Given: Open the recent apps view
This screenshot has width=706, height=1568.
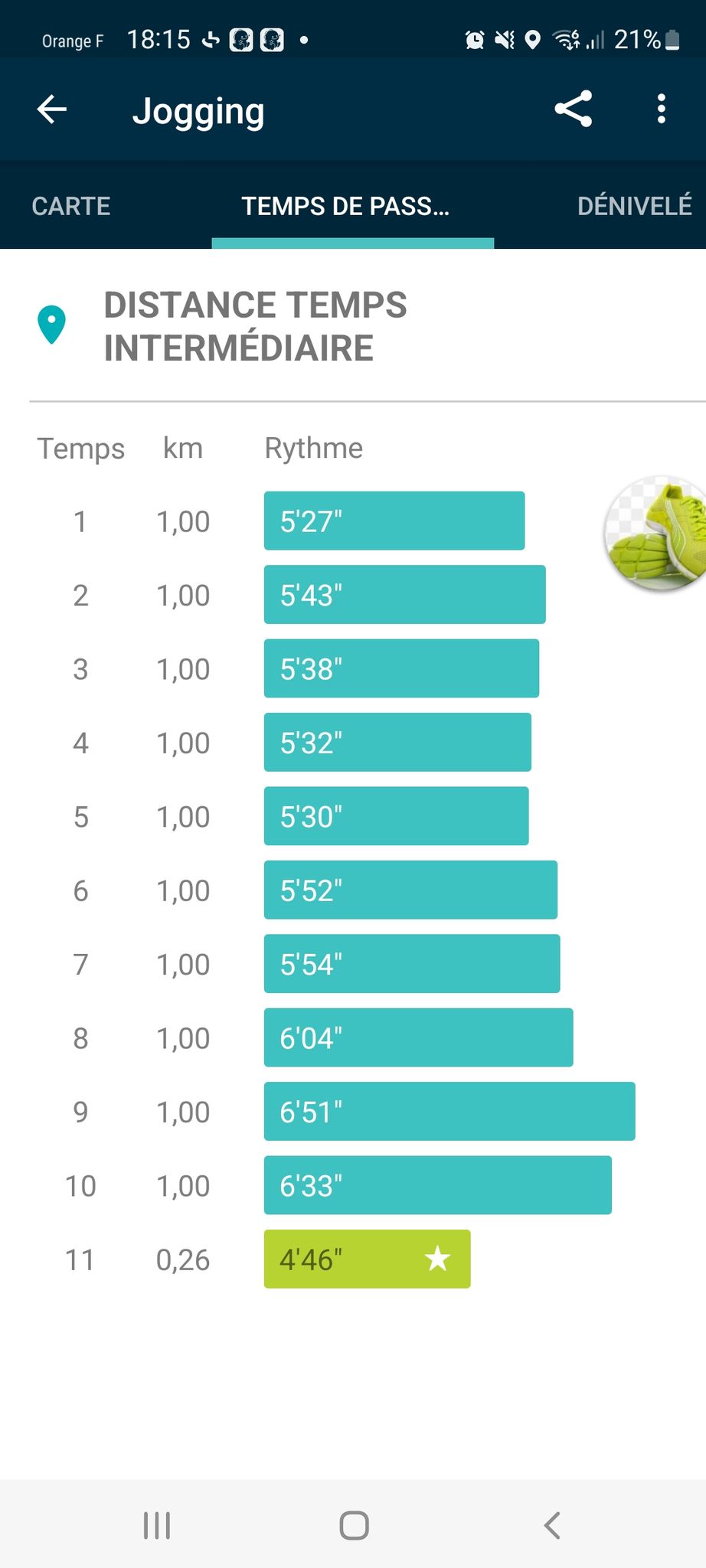Looking at the screenshot, I should 157,1525.
